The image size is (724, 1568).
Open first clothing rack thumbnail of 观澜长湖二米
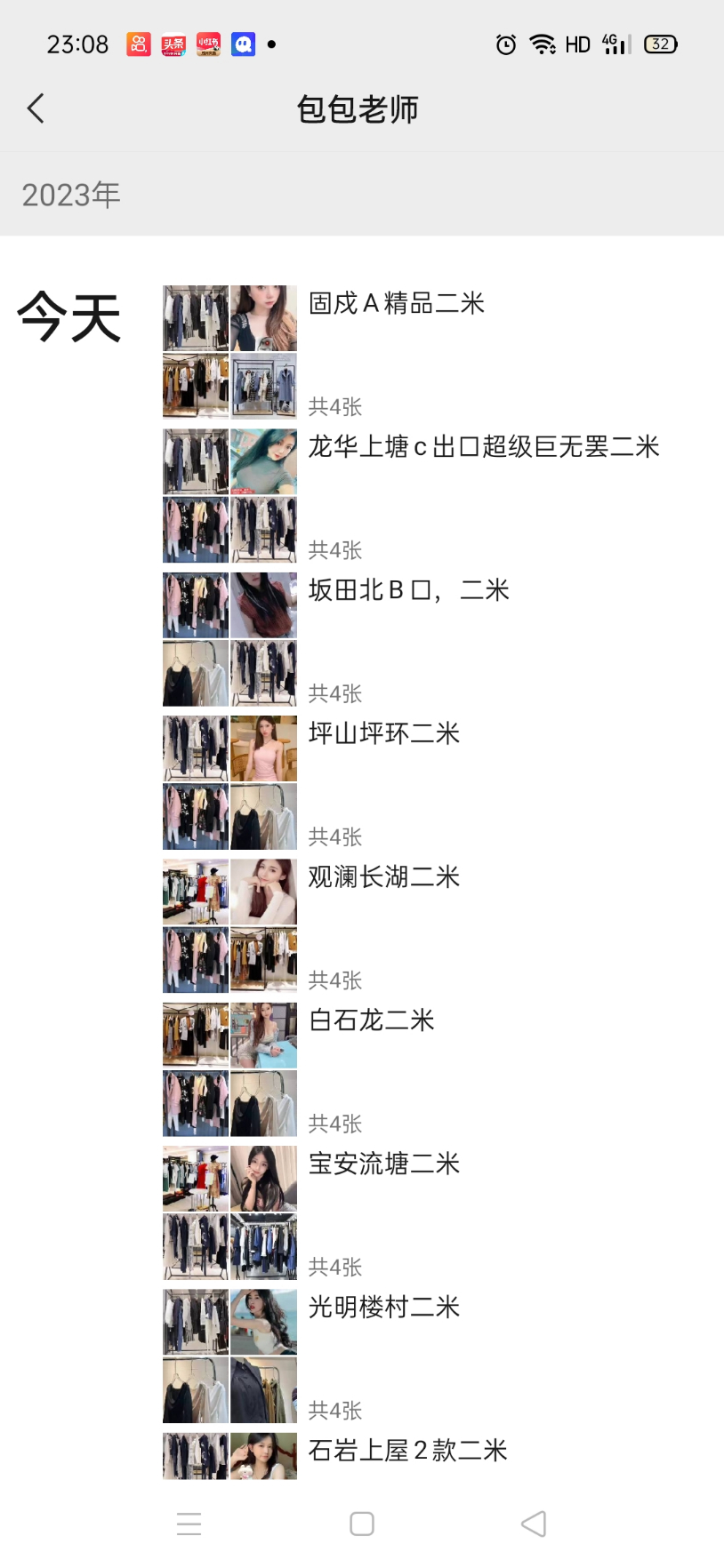click(195, 892)
